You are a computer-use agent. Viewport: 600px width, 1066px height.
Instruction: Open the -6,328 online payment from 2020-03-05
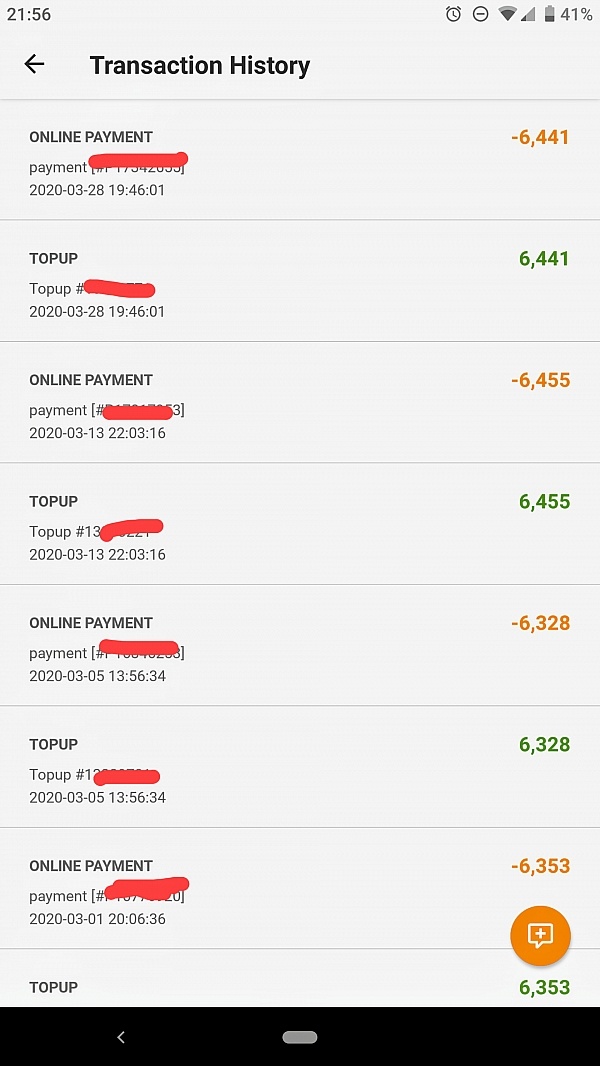pyautogui.click(x=300, y=647)
